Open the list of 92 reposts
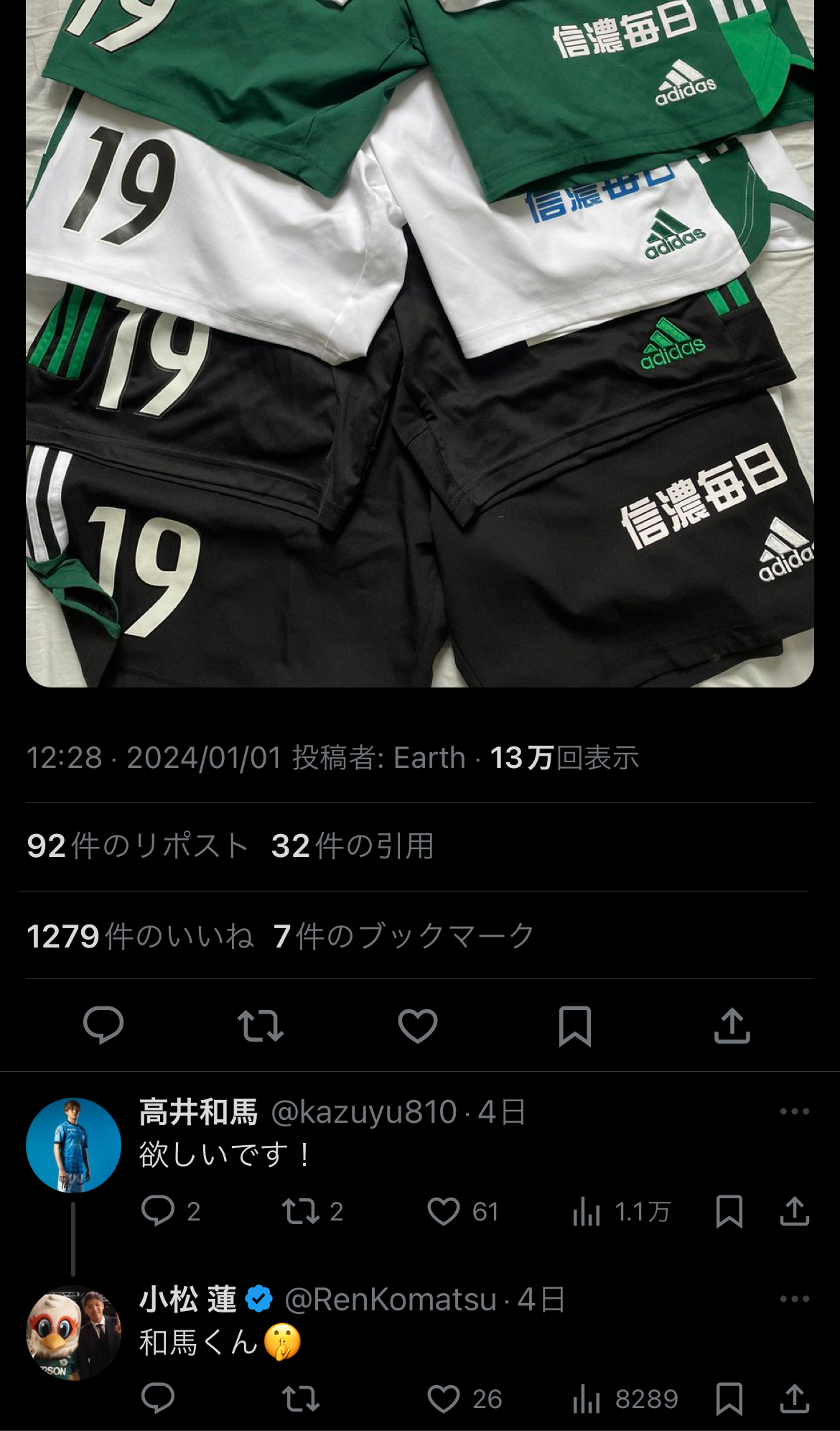The width and height of the screenshot is (840, 1431). [137, 846]
